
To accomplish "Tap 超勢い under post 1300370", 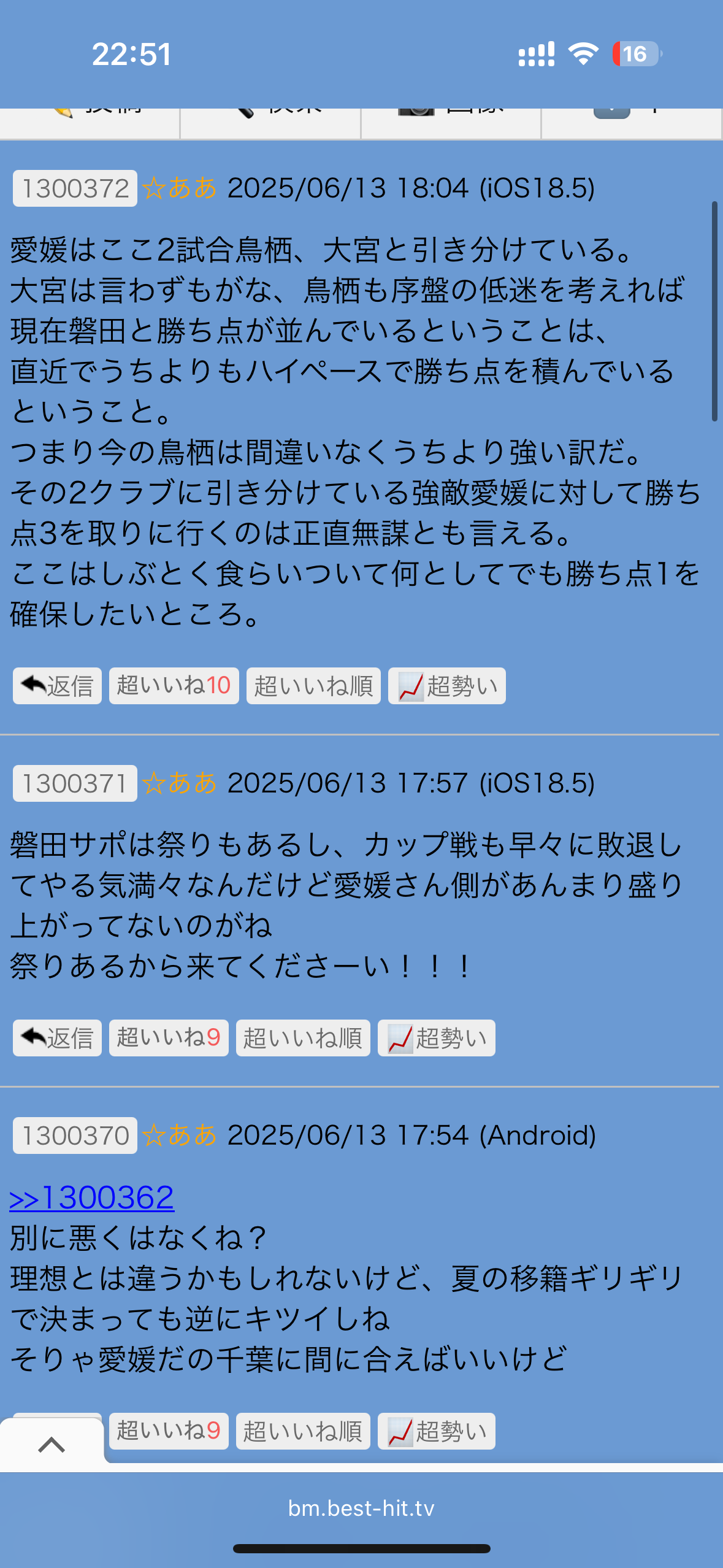I will (437, 1431).
